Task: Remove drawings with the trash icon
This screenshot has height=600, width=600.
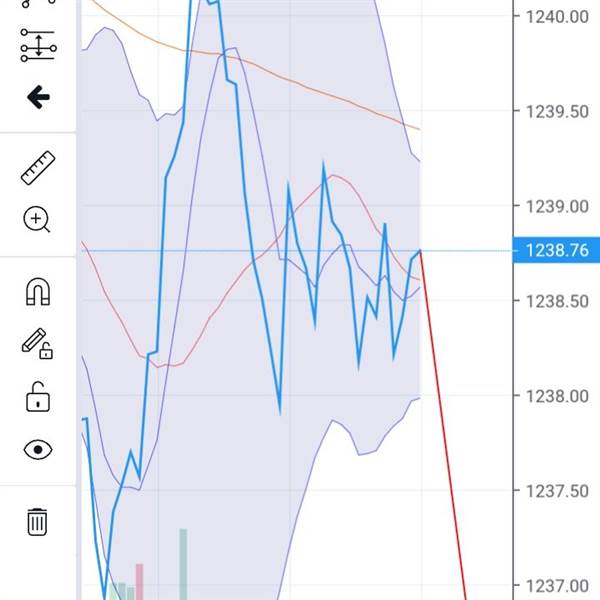Action: pyautogui.click(x=37, y=521)
